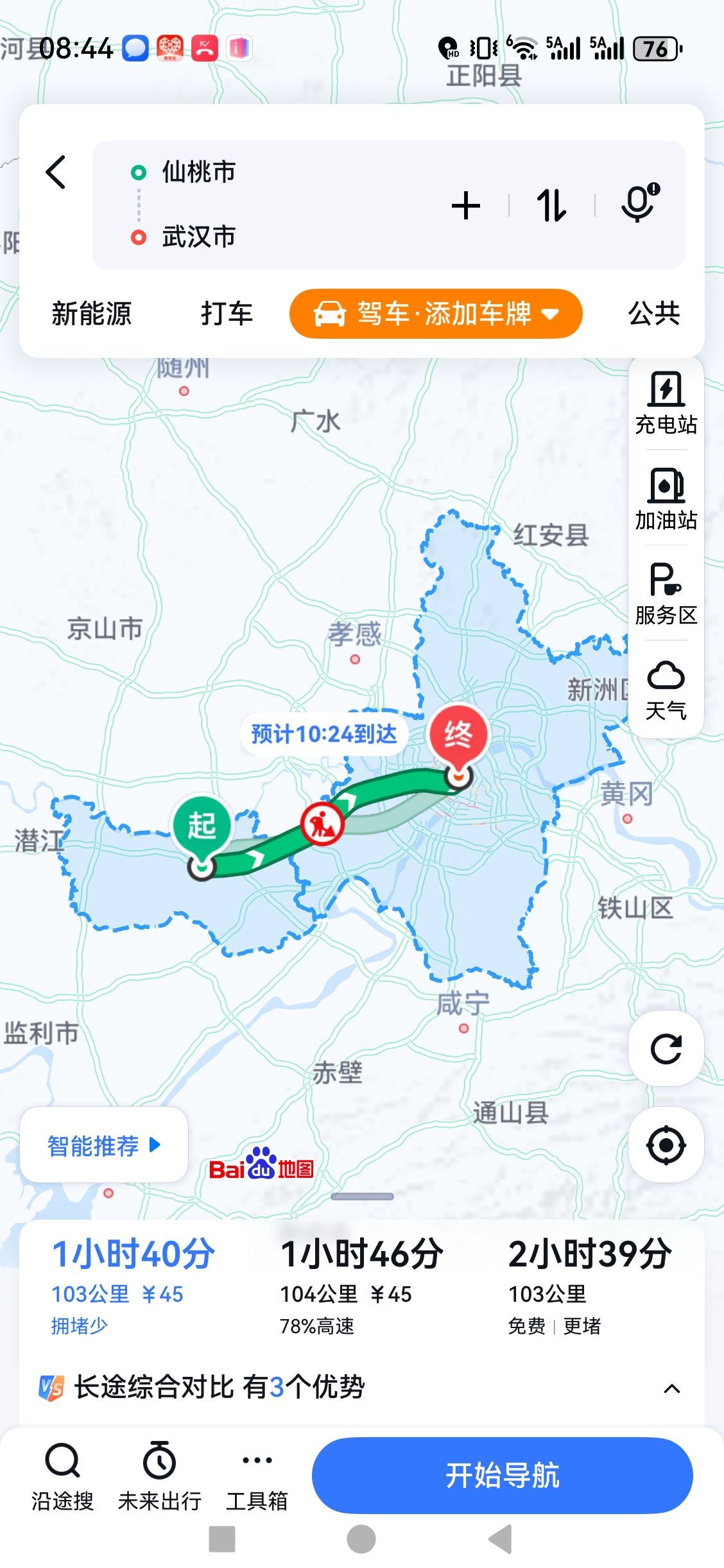Edit the starting point 仙桃市
The height and width of the screenshot is (1568, 724).
199,172
